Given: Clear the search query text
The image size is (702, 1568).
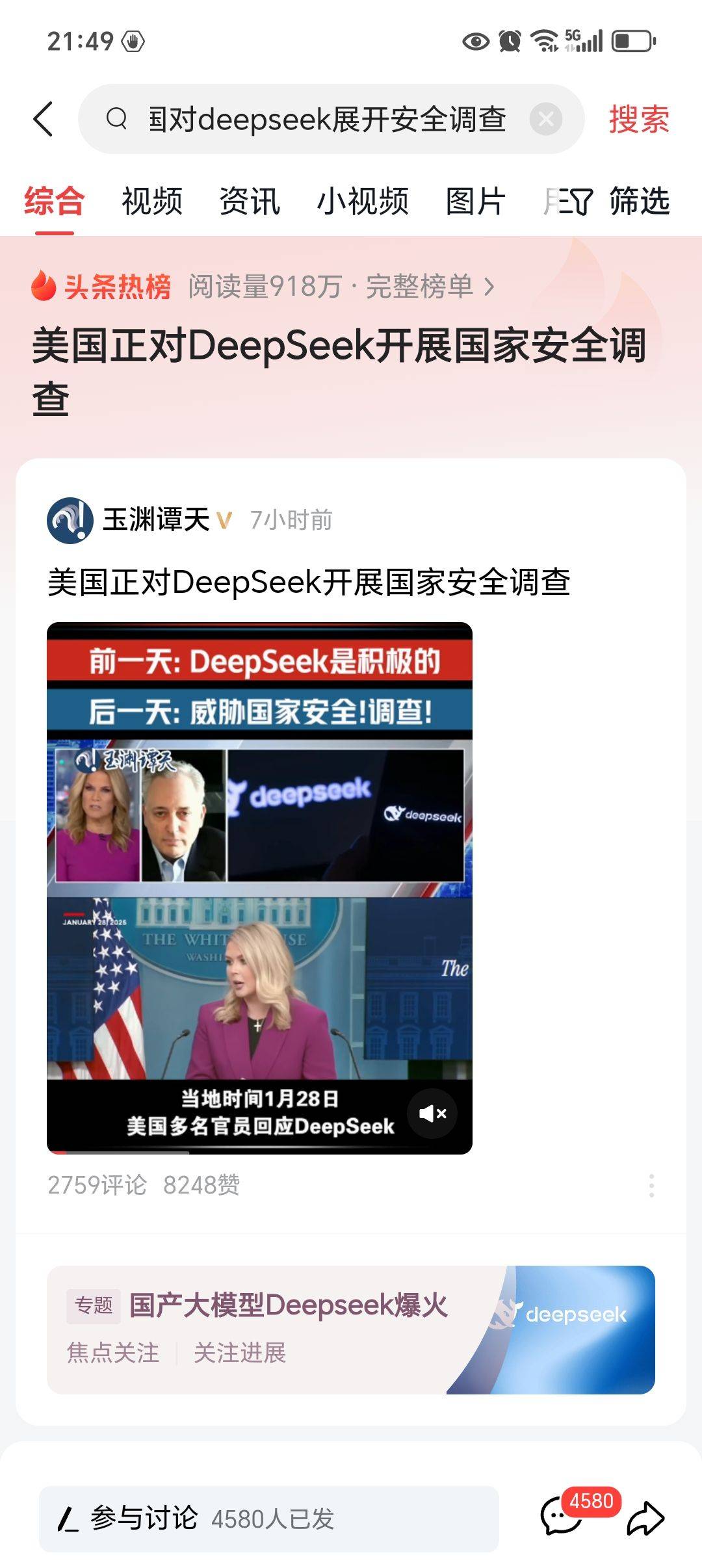Looking at the screenshot, I should coord(545,120).
